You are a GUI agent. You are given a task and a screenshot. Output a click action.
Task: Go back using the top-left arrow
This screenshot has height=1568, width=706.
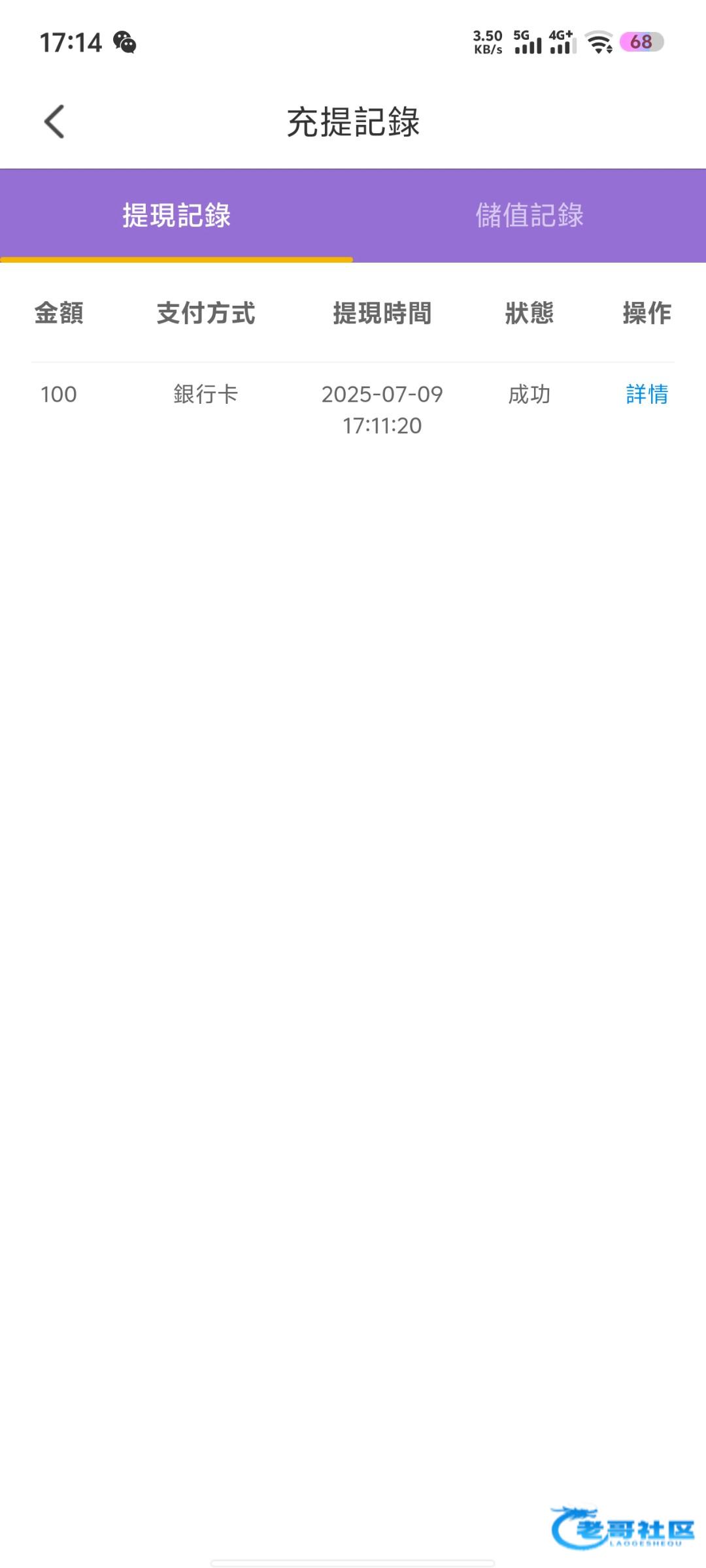coord(54,122)
